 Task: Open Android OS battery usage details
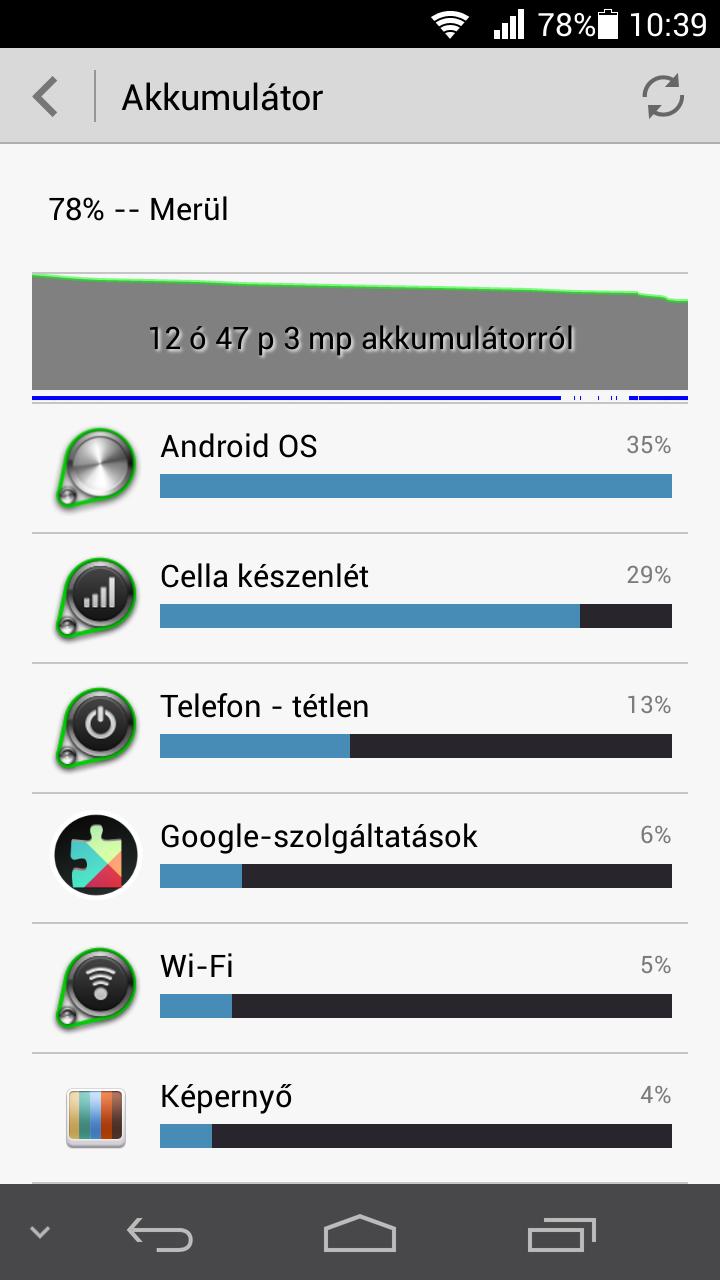(x=360, y=468)
